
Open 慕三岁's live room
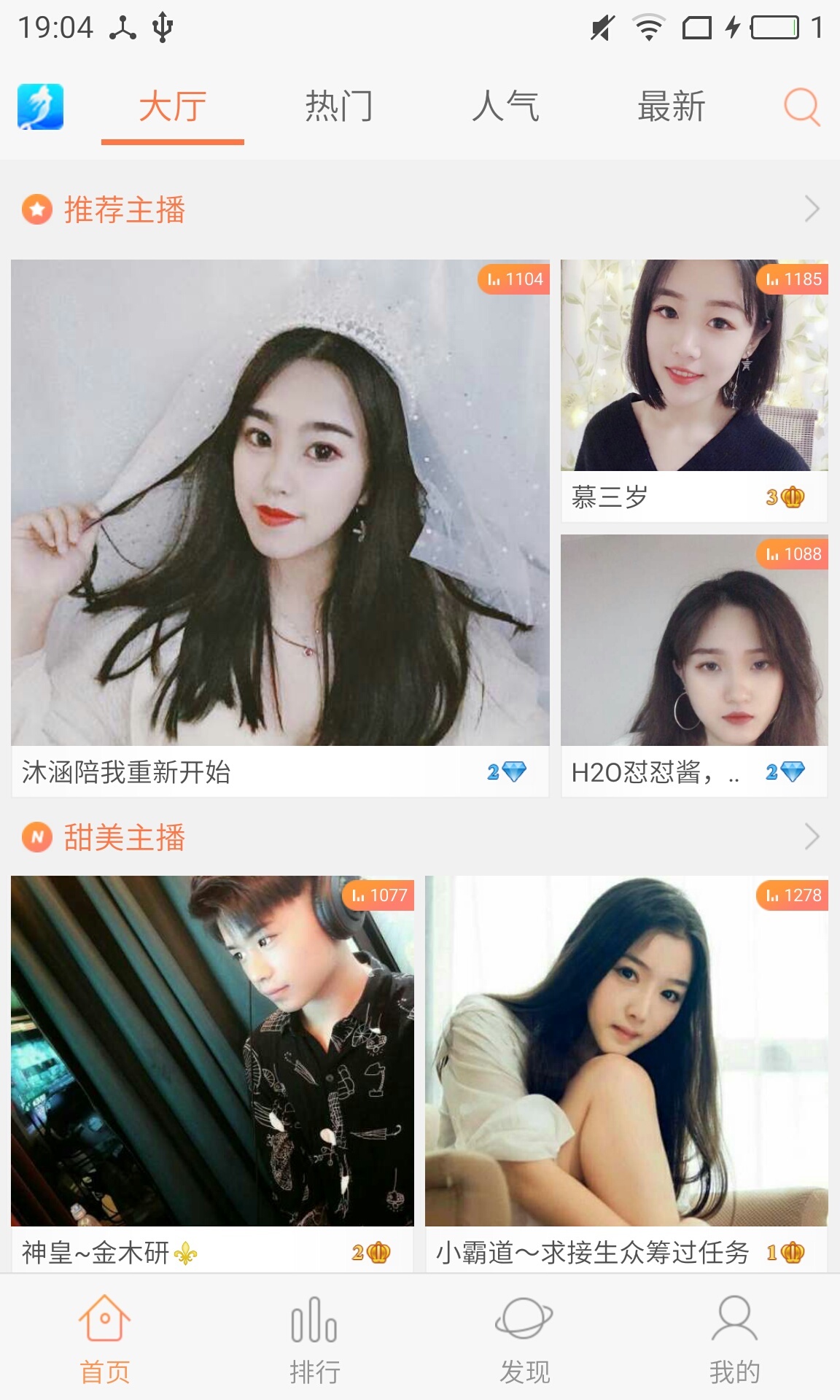coord(694,391)
